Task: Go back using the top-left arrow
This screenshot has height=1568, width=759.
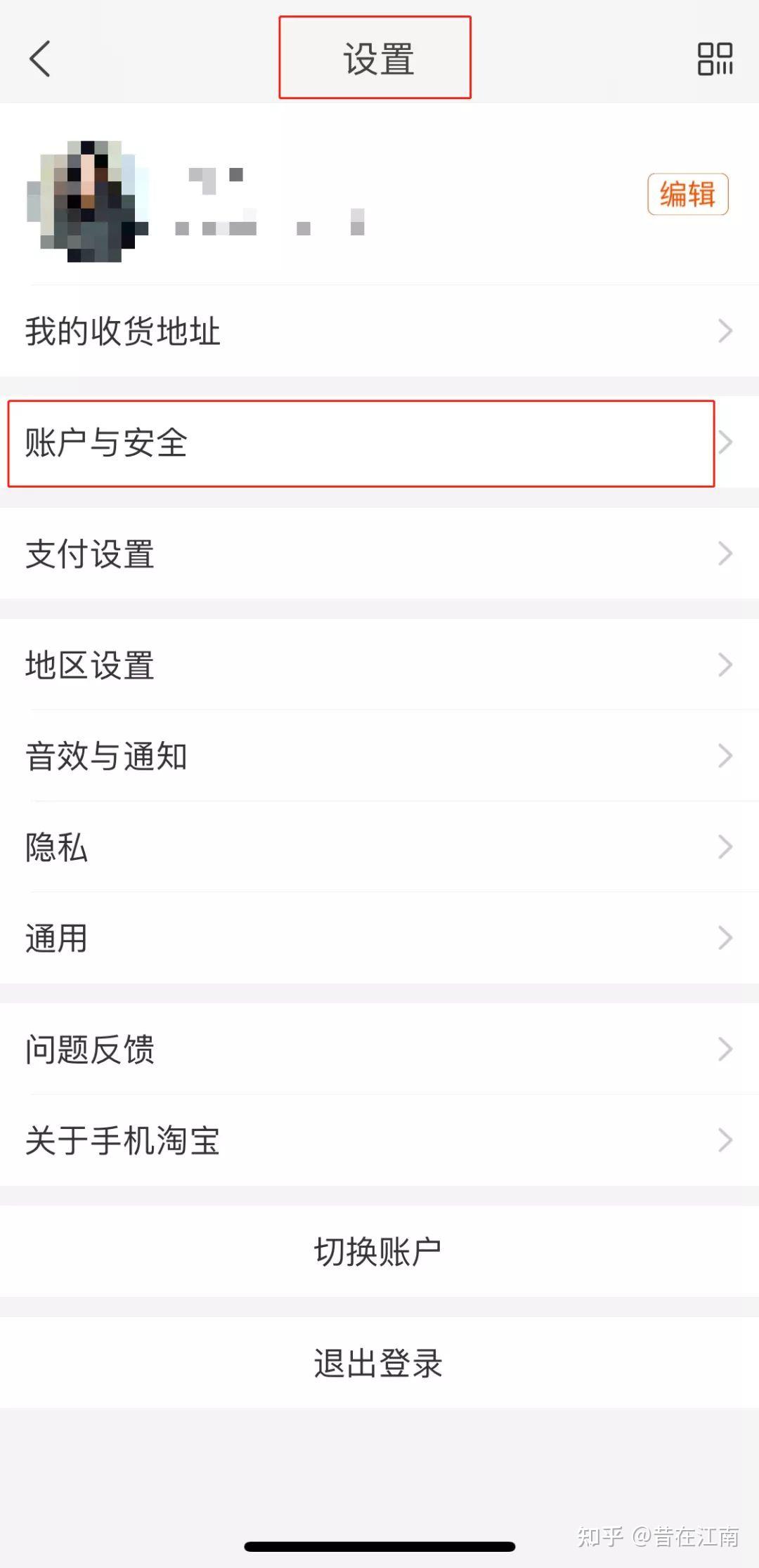Action: (x=40, y=58)
